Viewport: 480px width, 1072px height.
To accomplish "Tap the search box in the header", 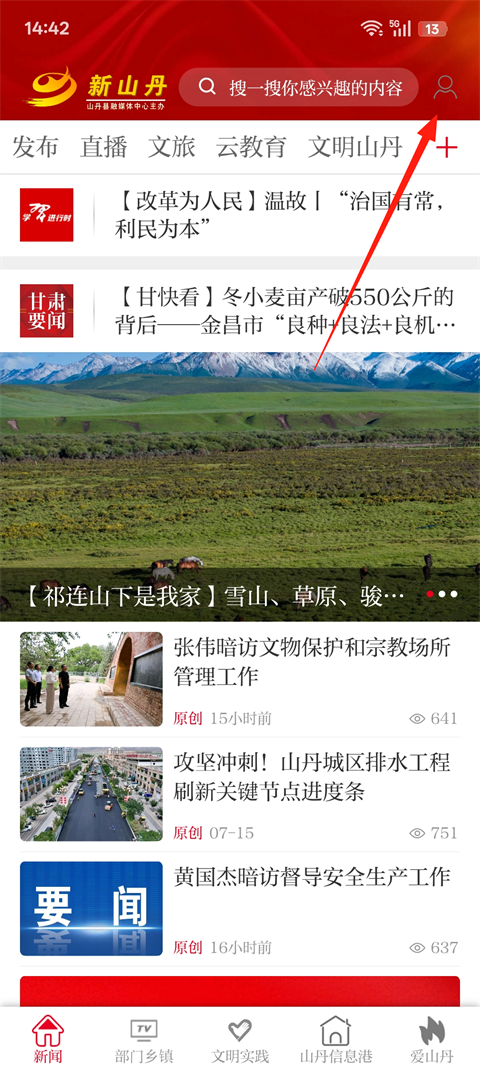I will point(299,87).
